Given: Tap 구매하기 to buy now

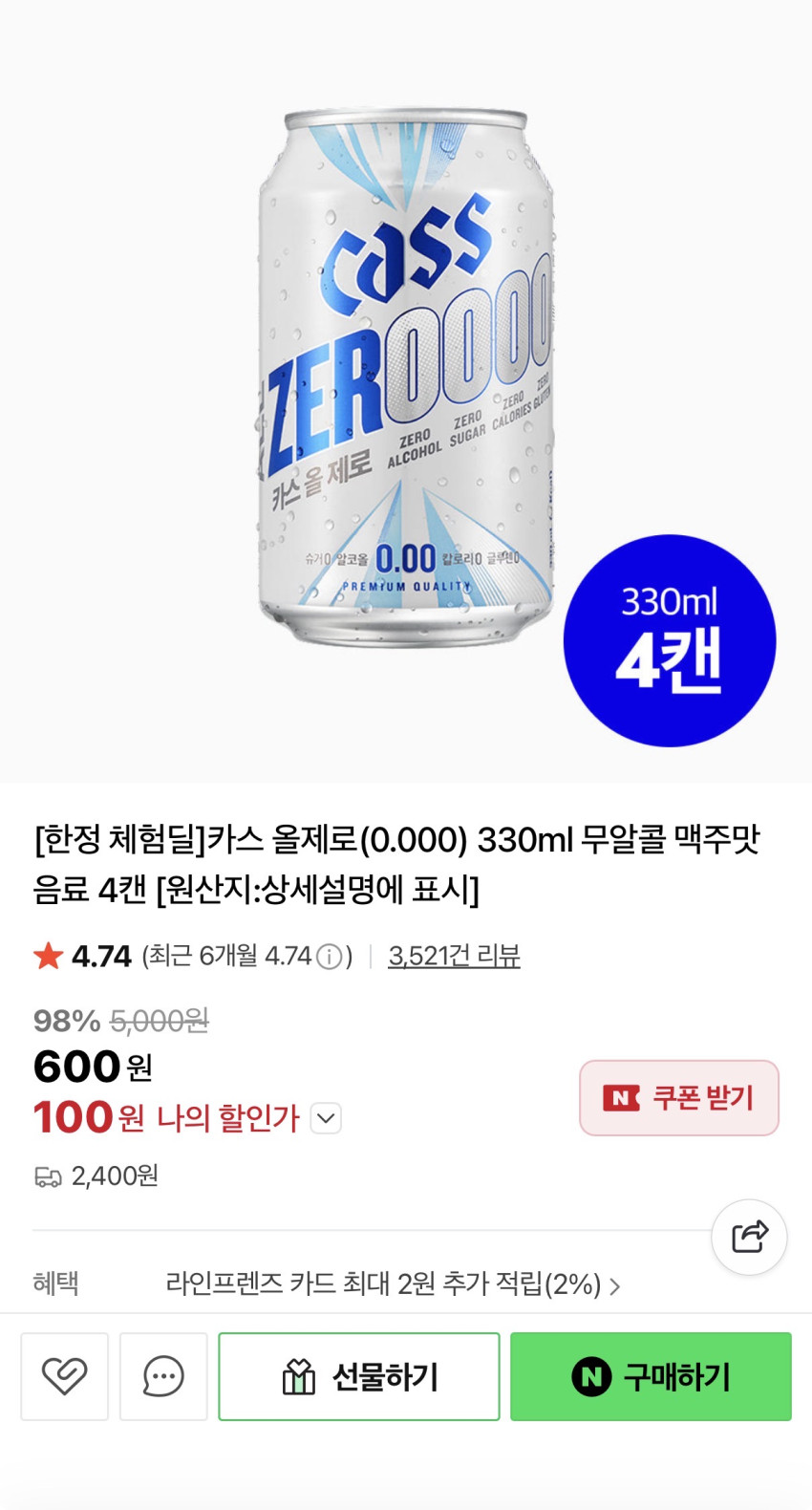Looking at the screenshot, I should 651,1376.
